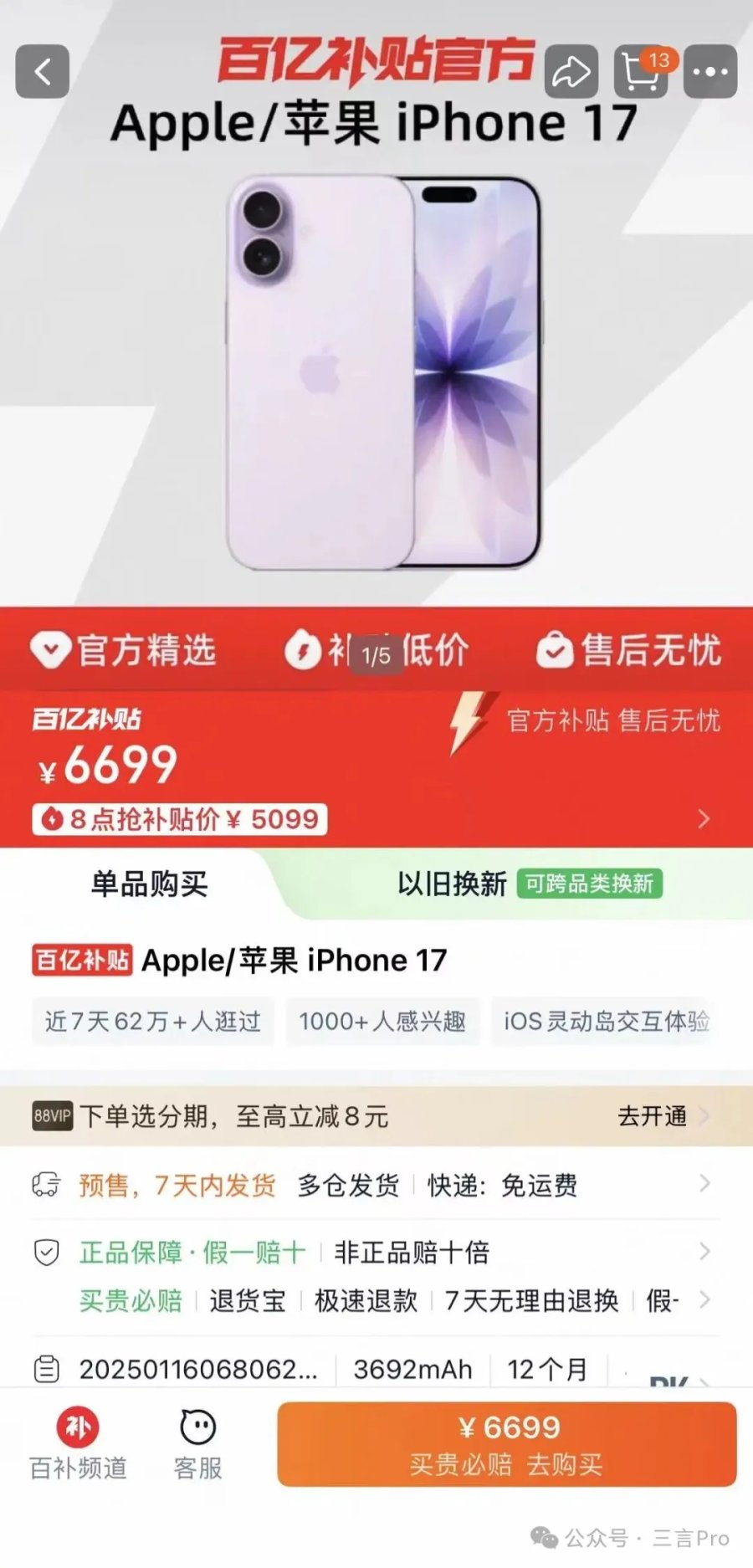Tap the ¥6699 去购买 button
Image resolution: width=753 pixels, height=1568 pixels.
[x=506, y=1445]
